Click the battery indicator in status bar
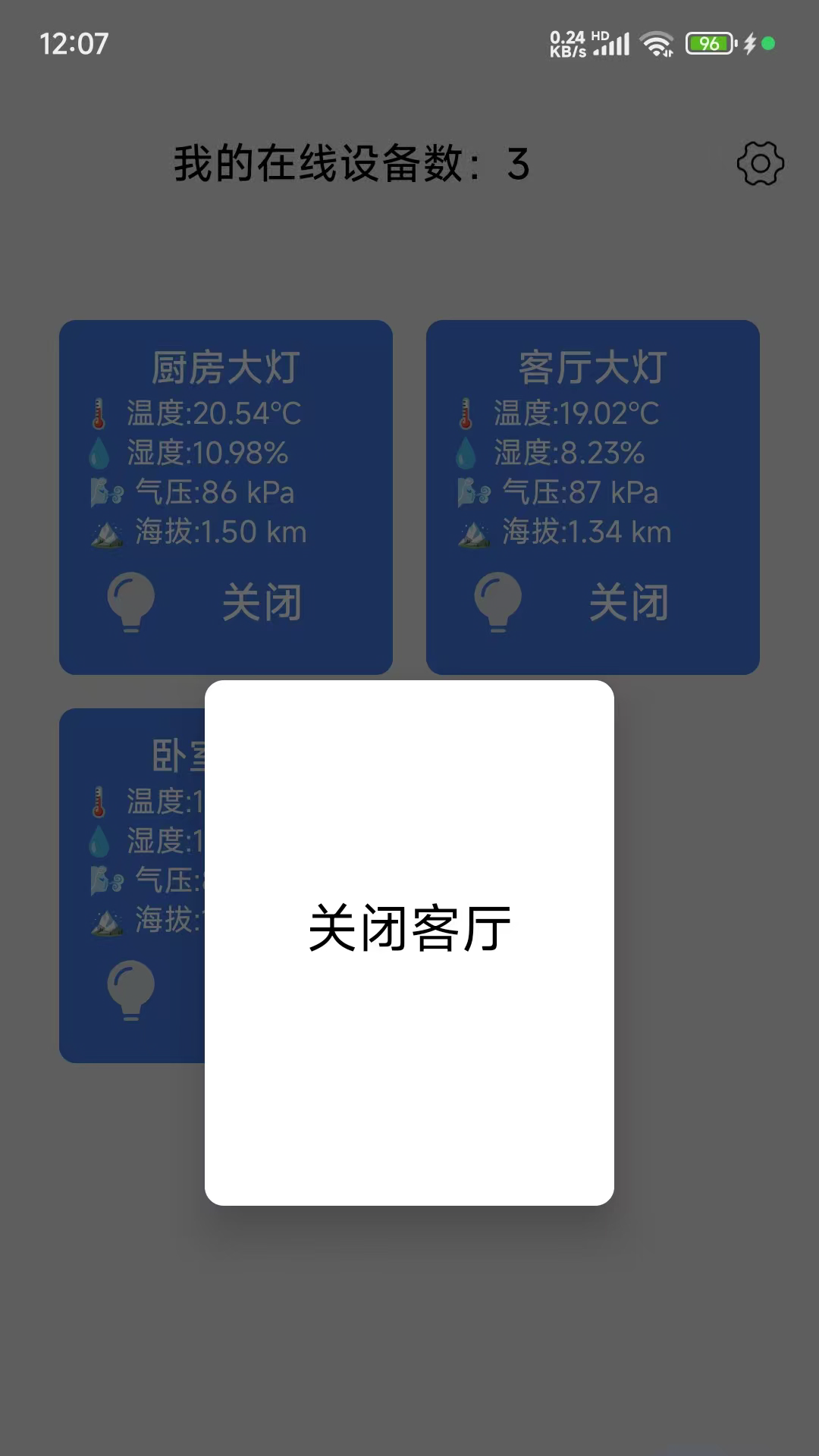Screen dimensions: 819x1456 tap(708, 43)
